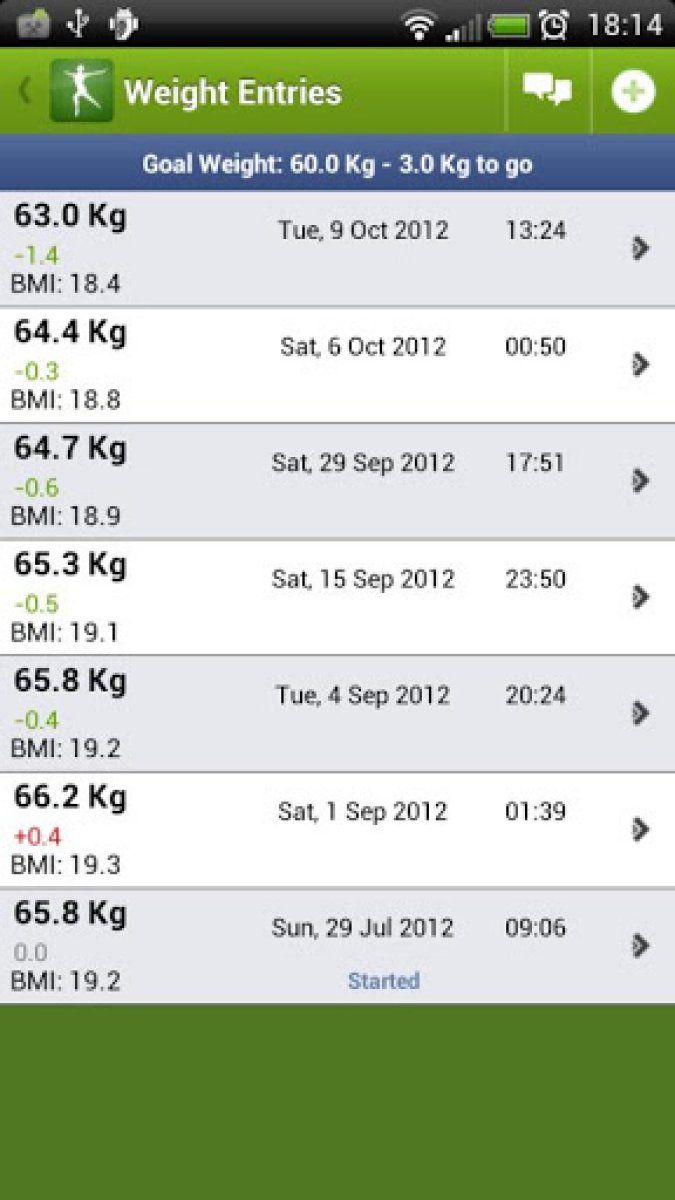Open the comments speech bubble icon

[x=547, y=91]
